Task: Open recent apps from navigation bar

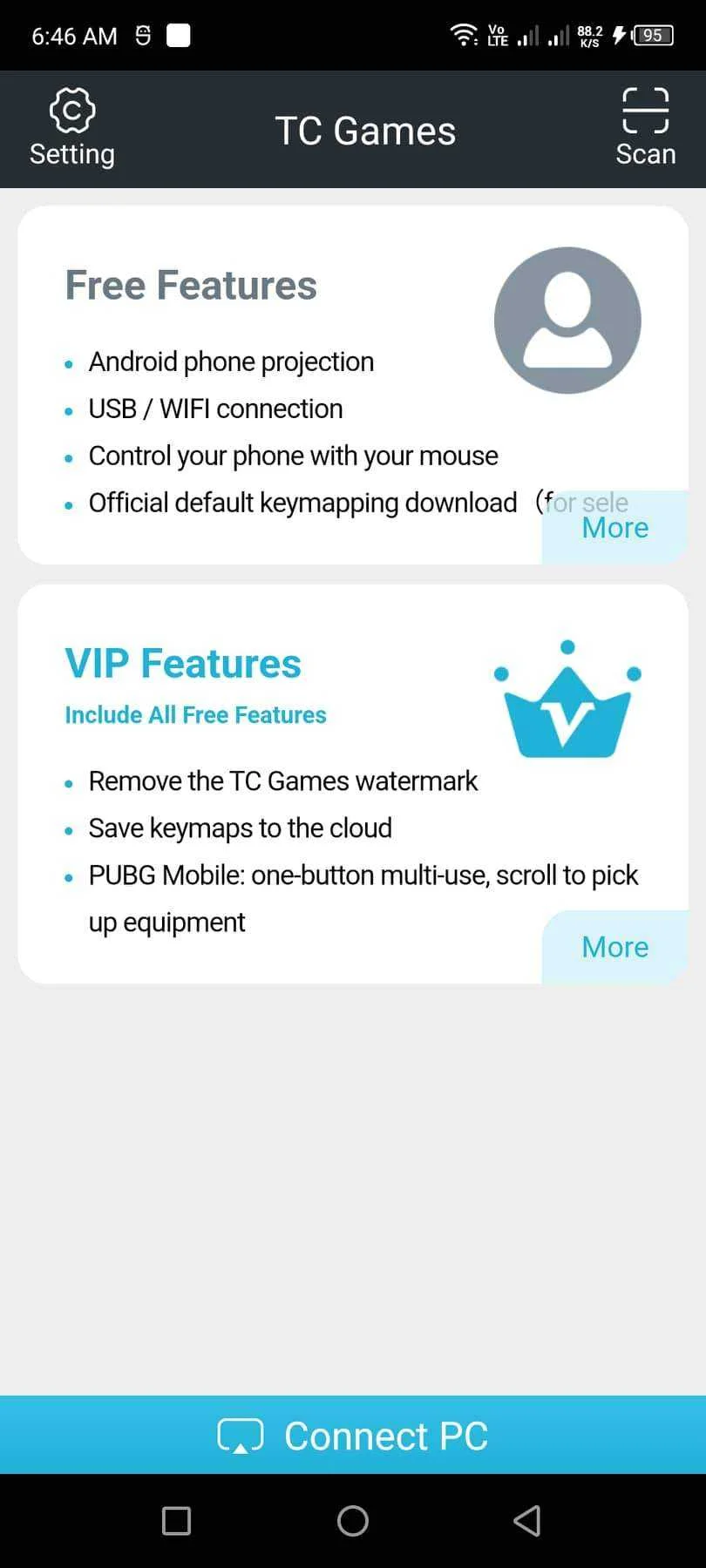Action: pyautogui.click(x=177, y=1521)
